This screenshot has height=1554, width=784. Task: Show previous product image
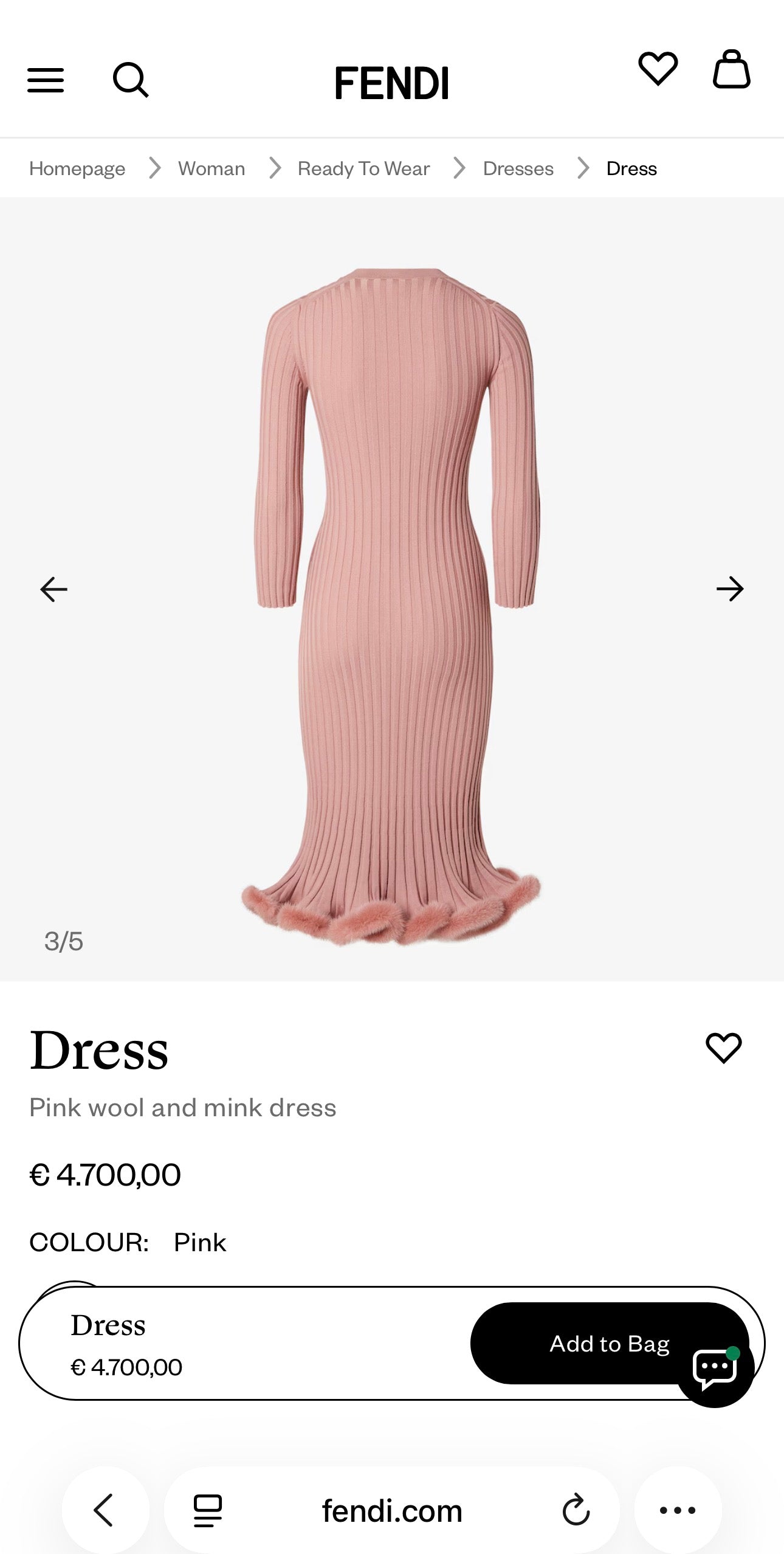[x=53, y=589]
